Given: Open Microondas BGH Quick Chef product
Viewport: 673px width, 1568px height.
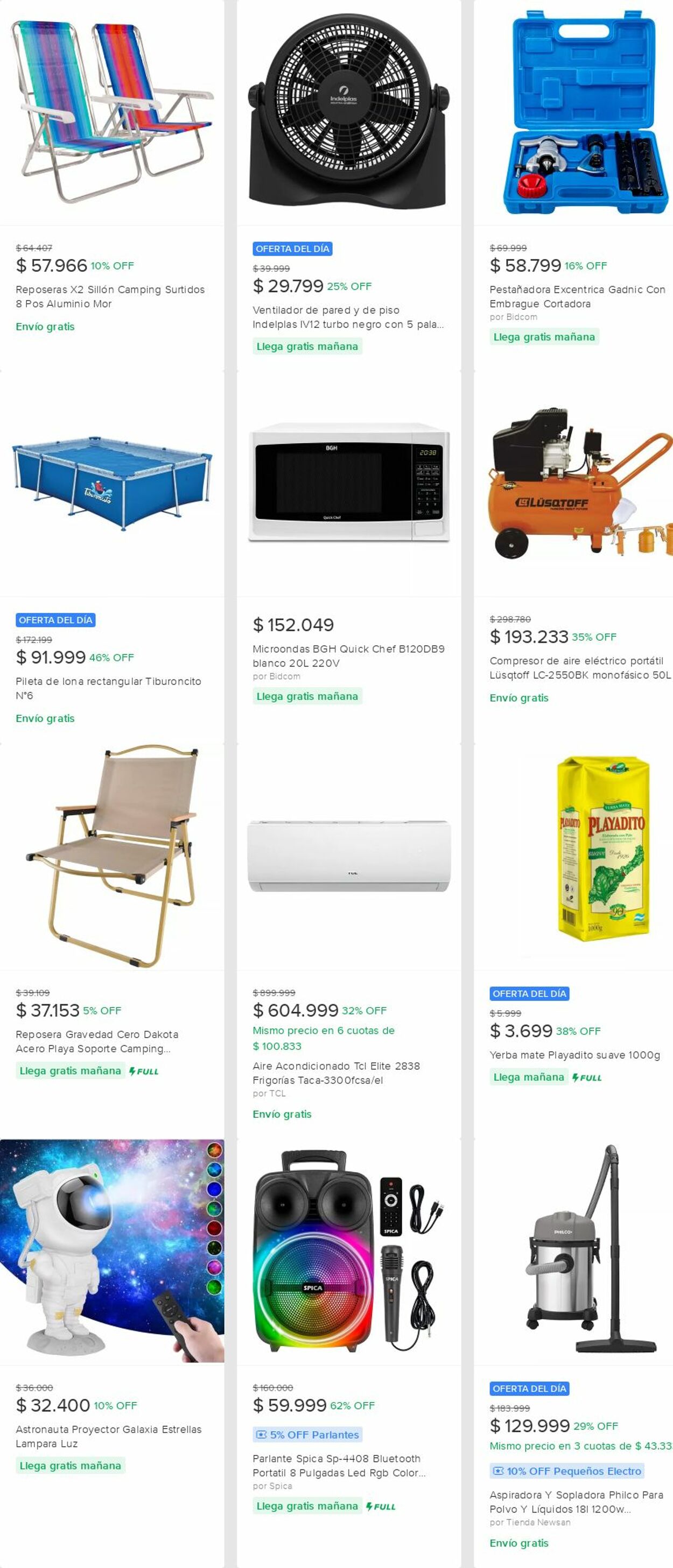Looking at the screenshot, I should [x=348, y=655].
